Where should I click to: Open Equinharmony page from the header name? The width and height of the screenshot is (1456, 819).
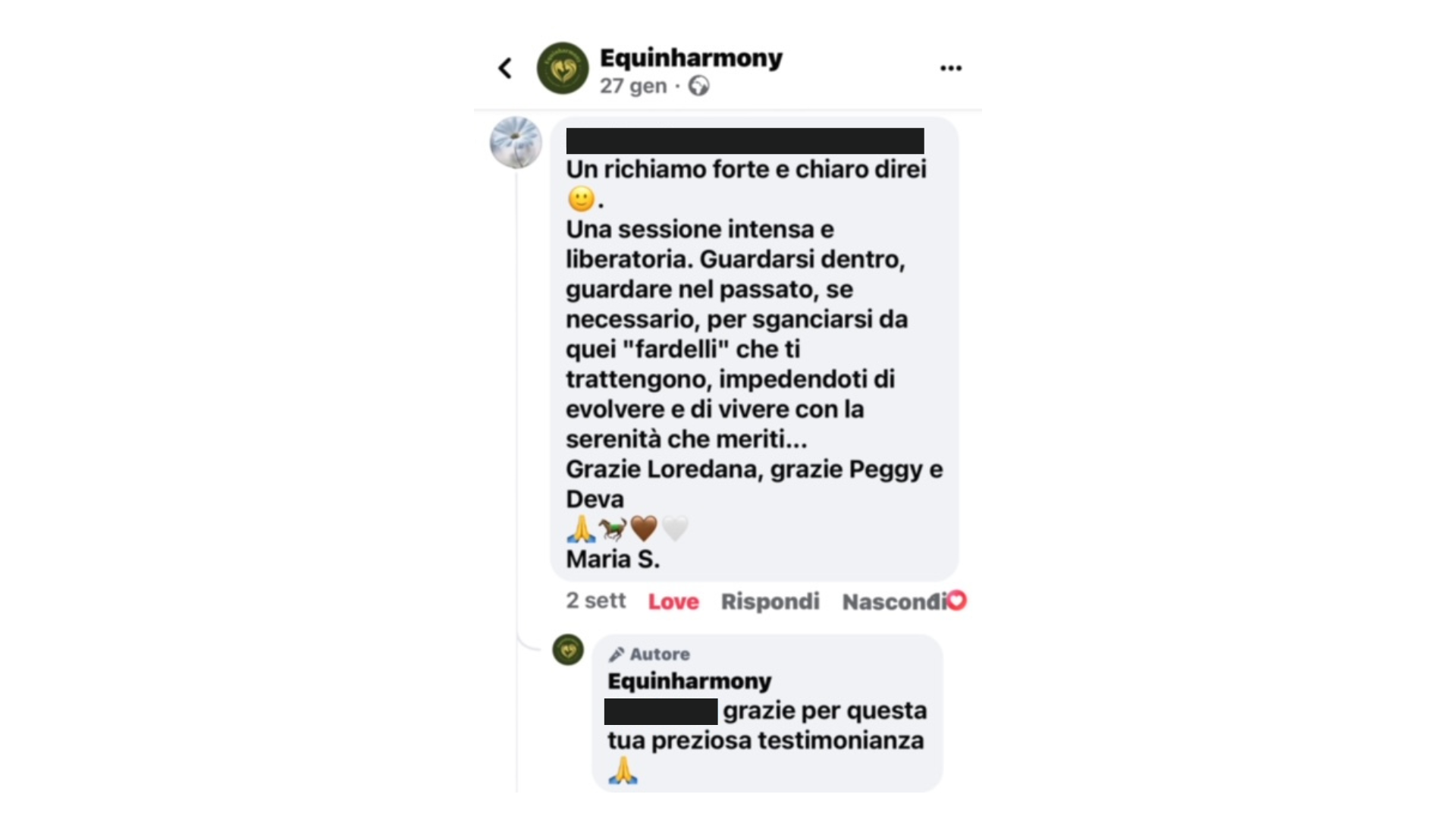pyautogui.click(x=690, y=58)
